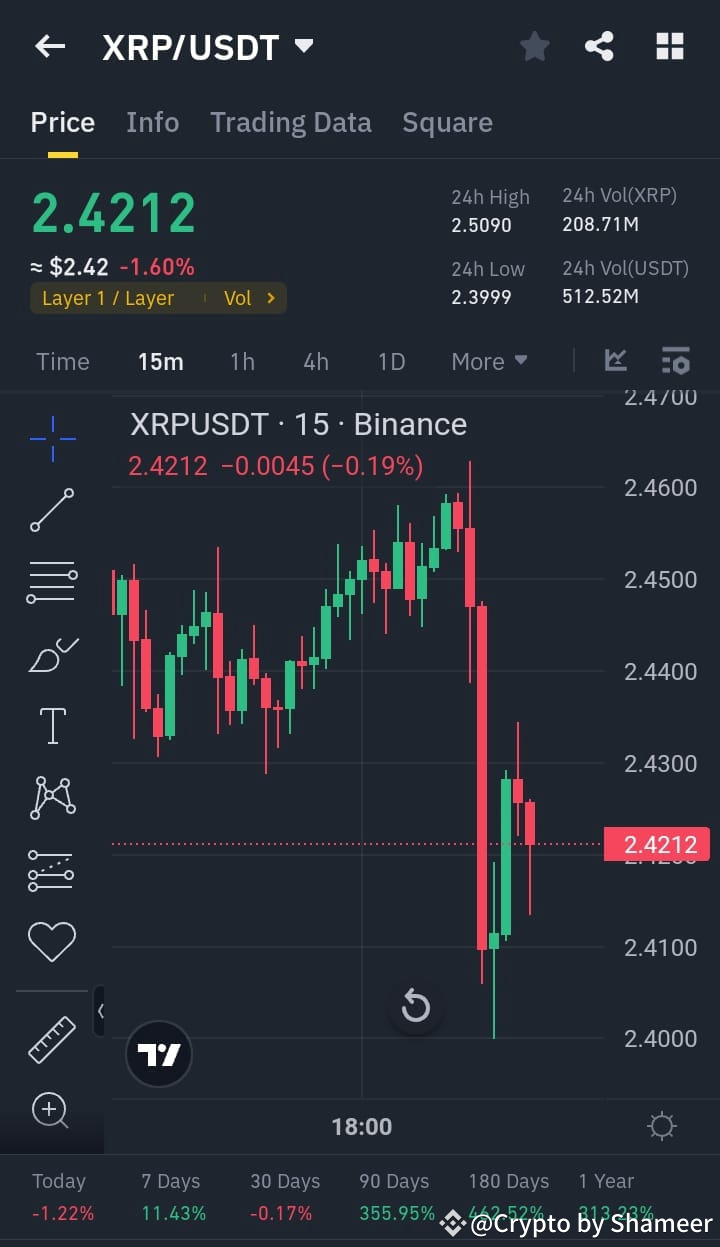The width and height of the screenshot is (720, 1247).
Task: Open the favorite drawings heart panel
Action: 52,940
